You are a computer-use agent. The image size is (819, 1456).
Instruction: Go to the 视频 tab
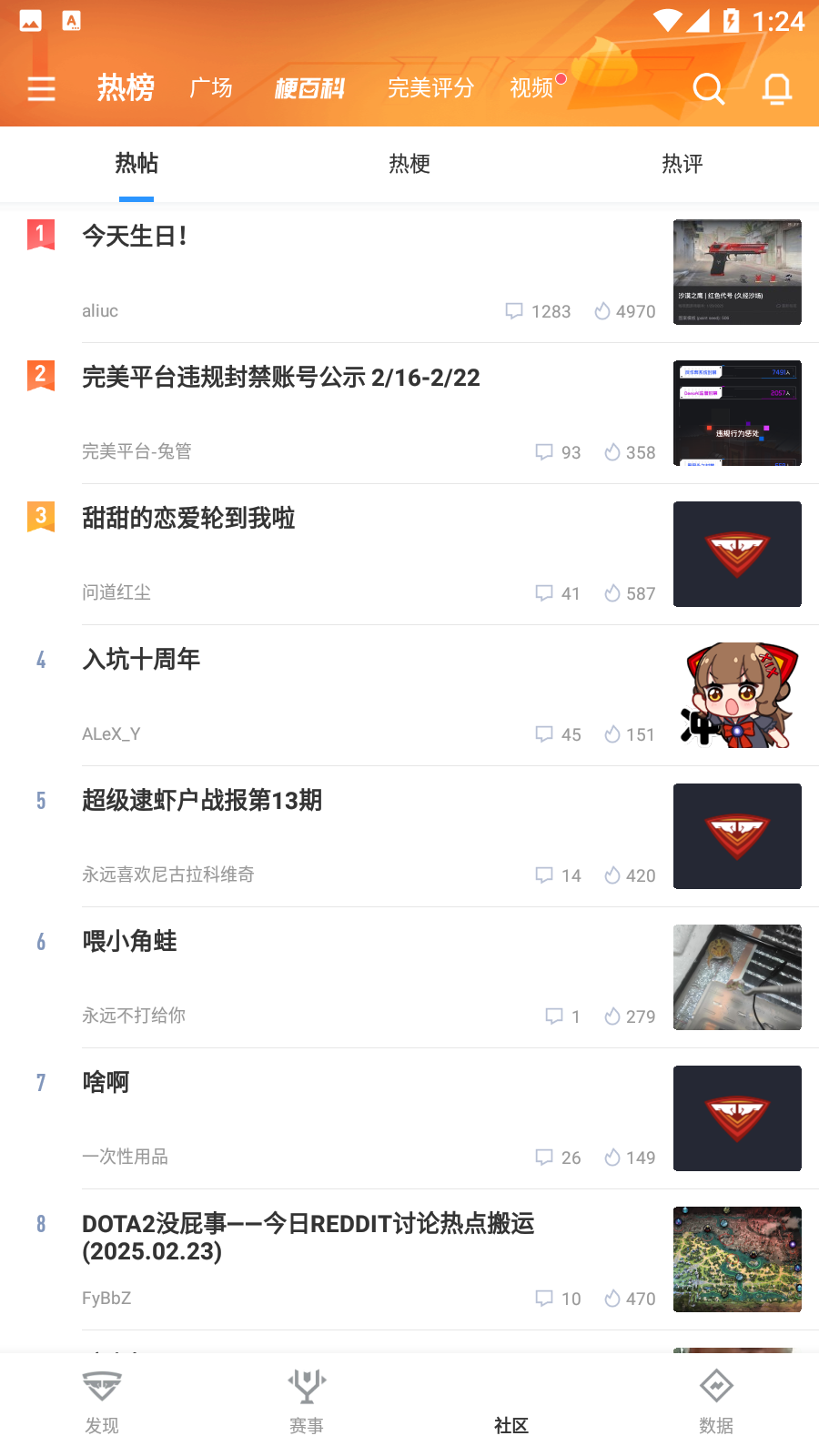click(532, 87)
